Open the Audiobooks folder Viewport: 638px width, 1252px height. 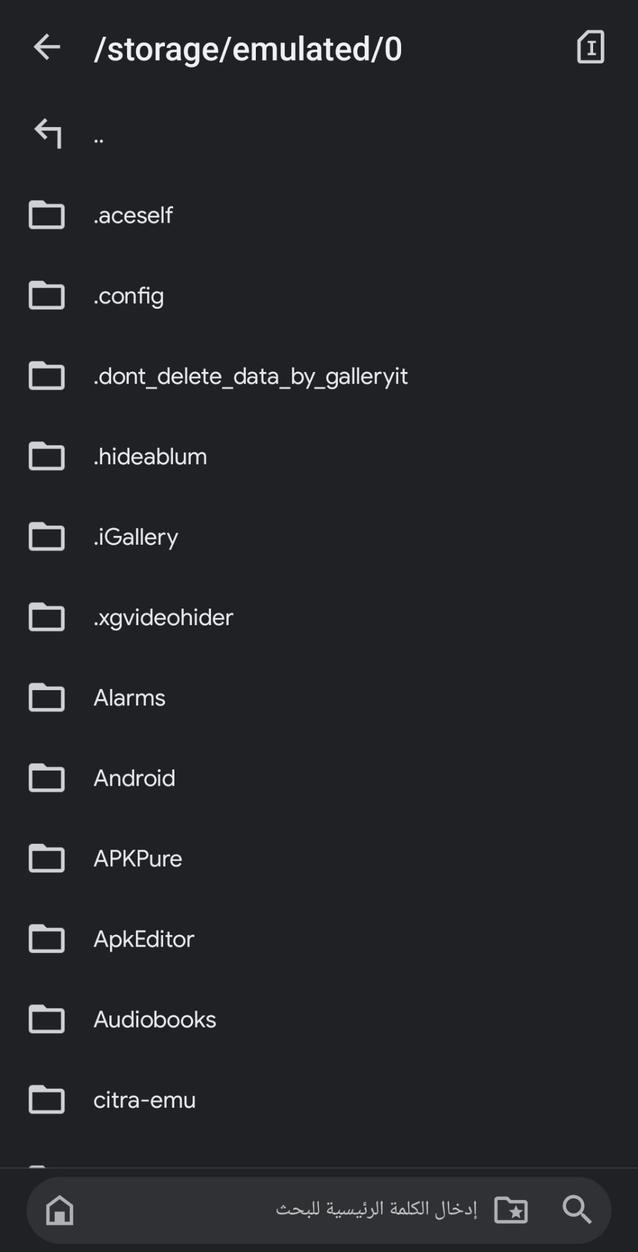coord(155,1019)
